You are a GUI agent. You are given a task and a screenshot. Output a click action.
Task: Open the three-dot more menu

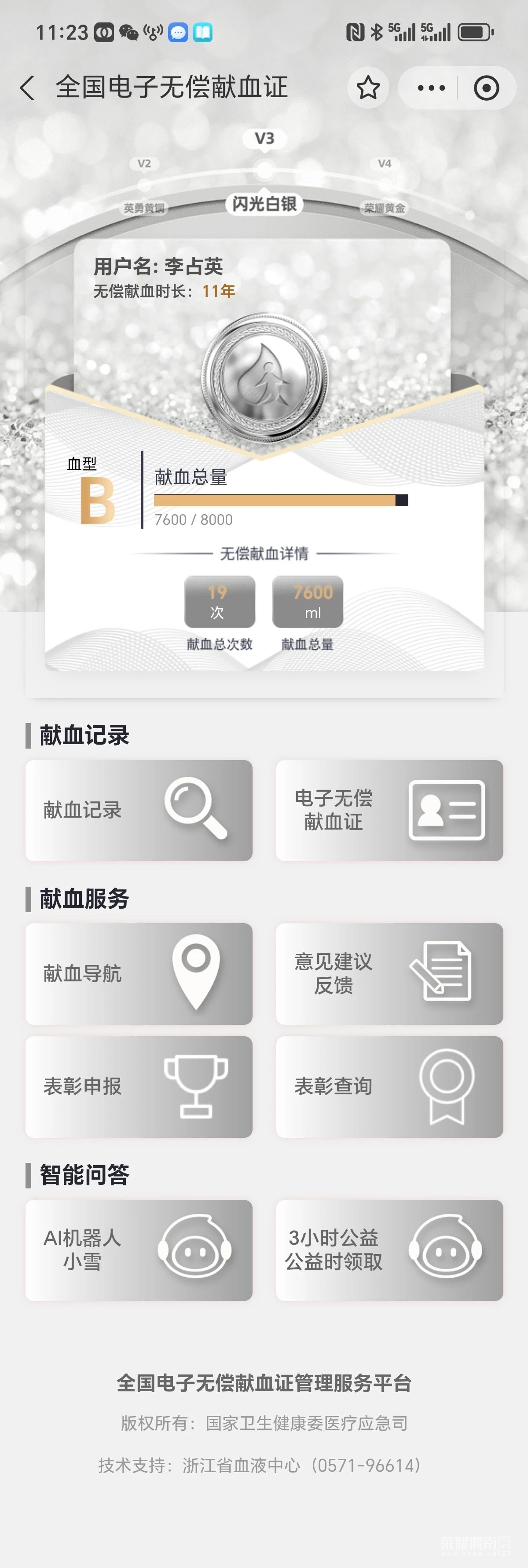(x=431, y=88)
